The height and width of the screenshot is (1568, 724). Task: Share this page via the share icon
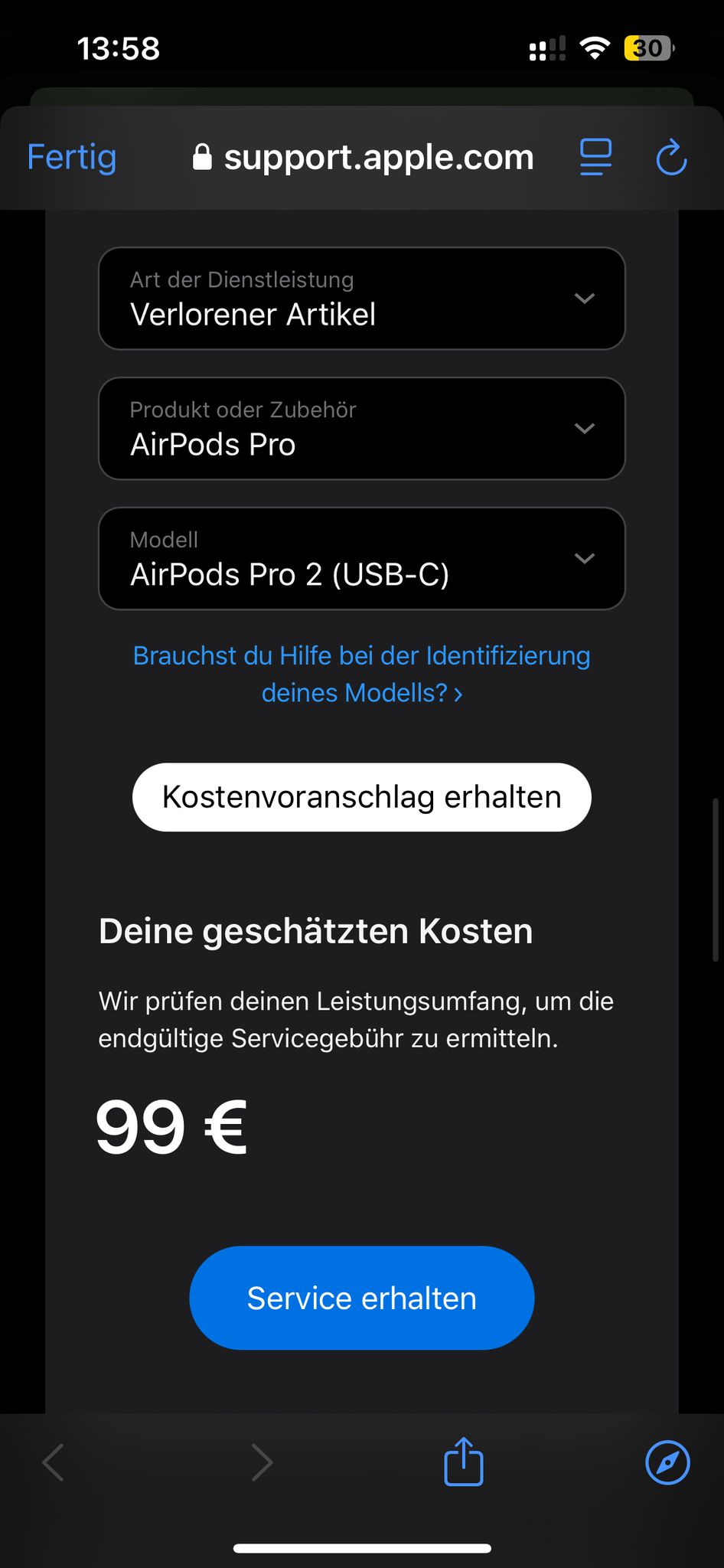[464, 1462]
